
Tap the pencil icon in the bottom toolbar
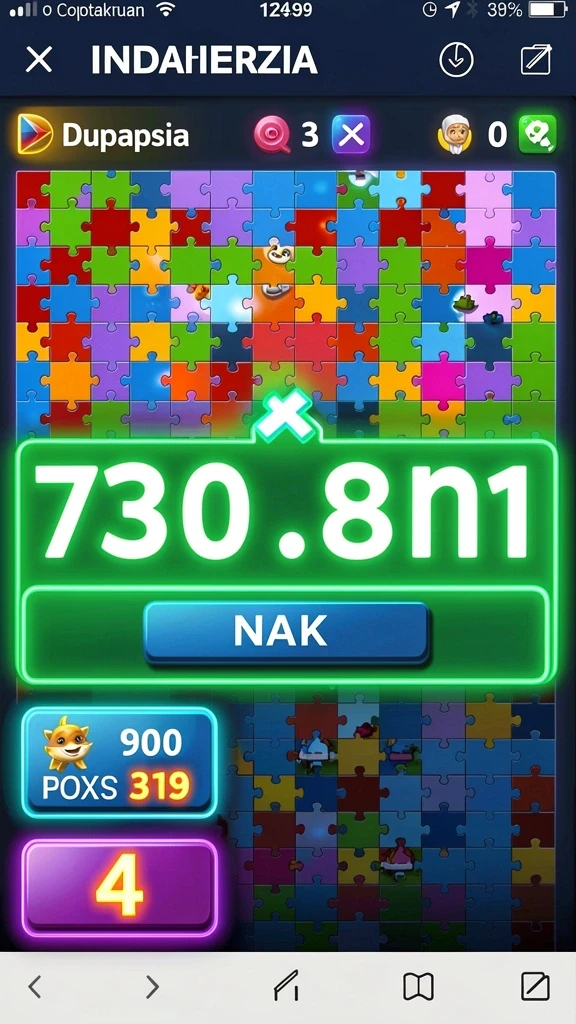(x=287, y=986)
